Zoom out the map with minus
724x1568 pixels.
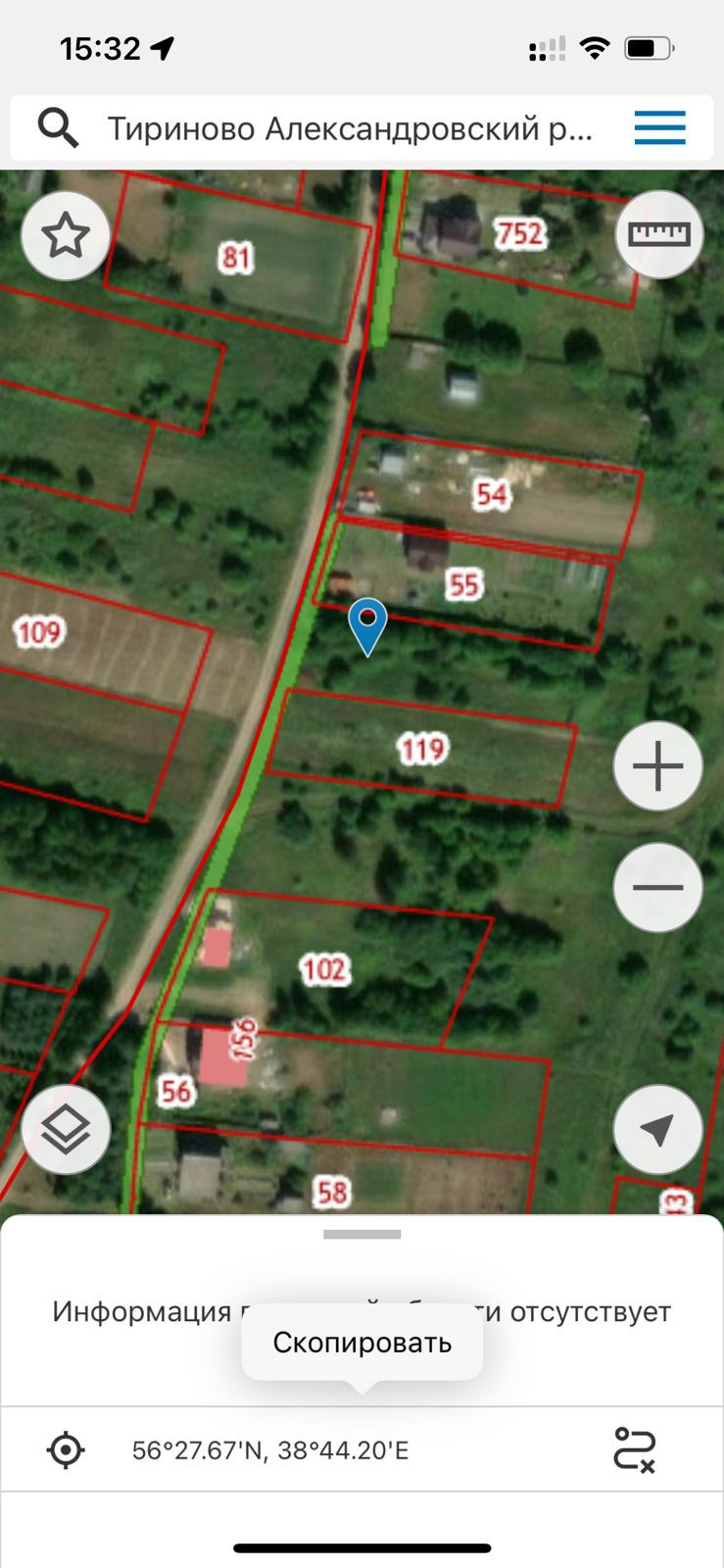(658, 888)
